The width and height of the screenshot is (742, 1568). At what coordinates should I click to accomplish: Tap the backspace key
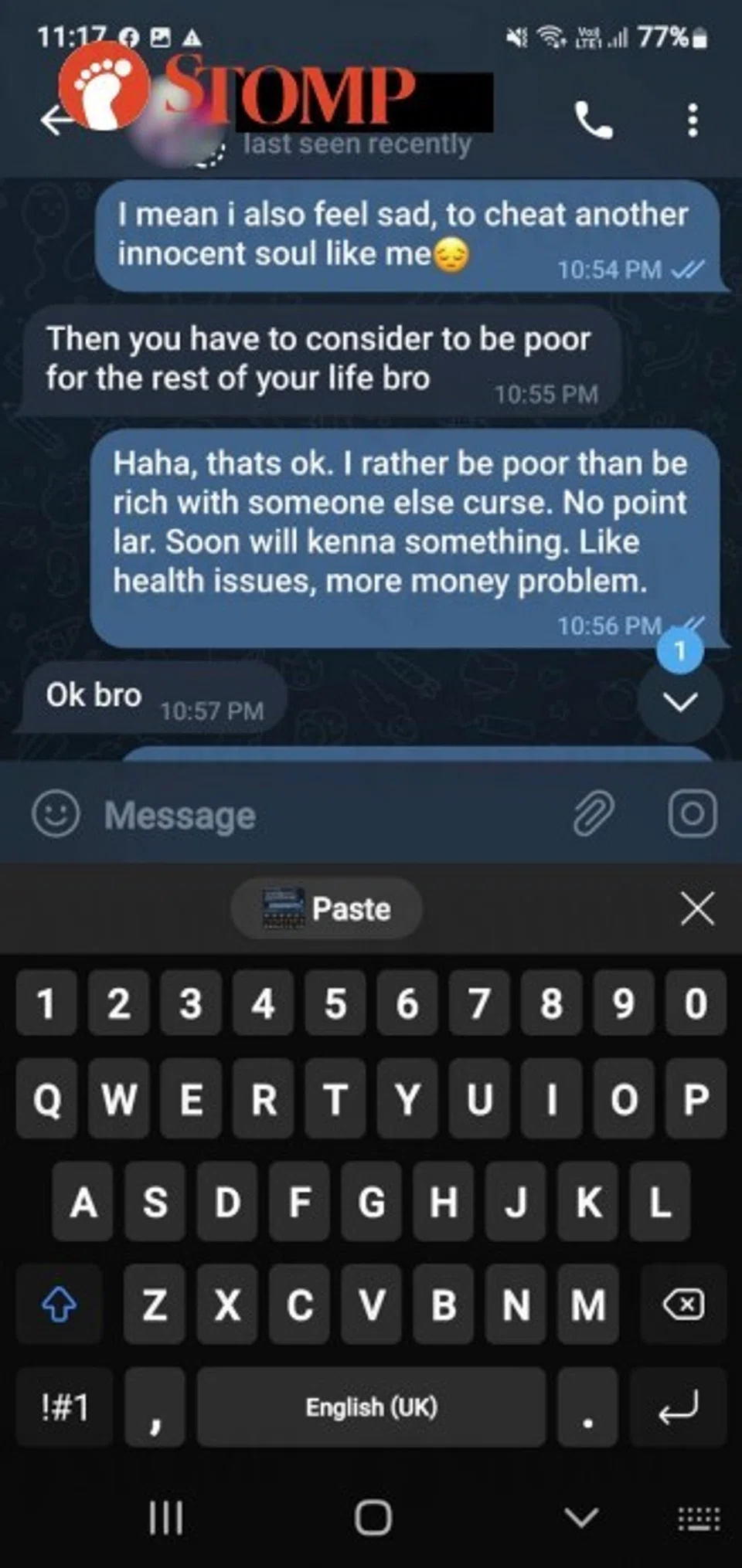pyautogui.click(x=683, y=1305)
